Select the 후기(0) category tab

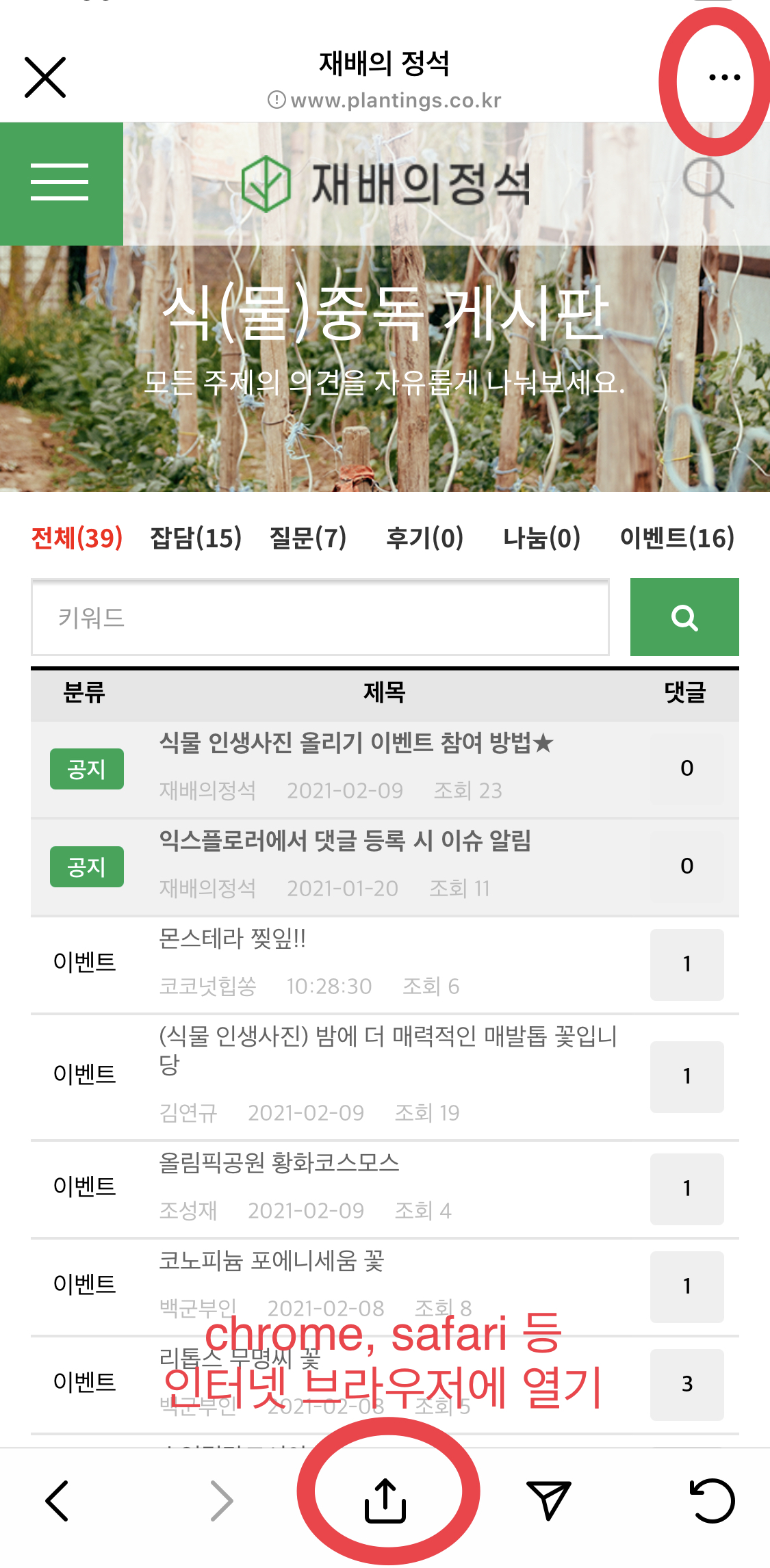(x=424, y=538)
